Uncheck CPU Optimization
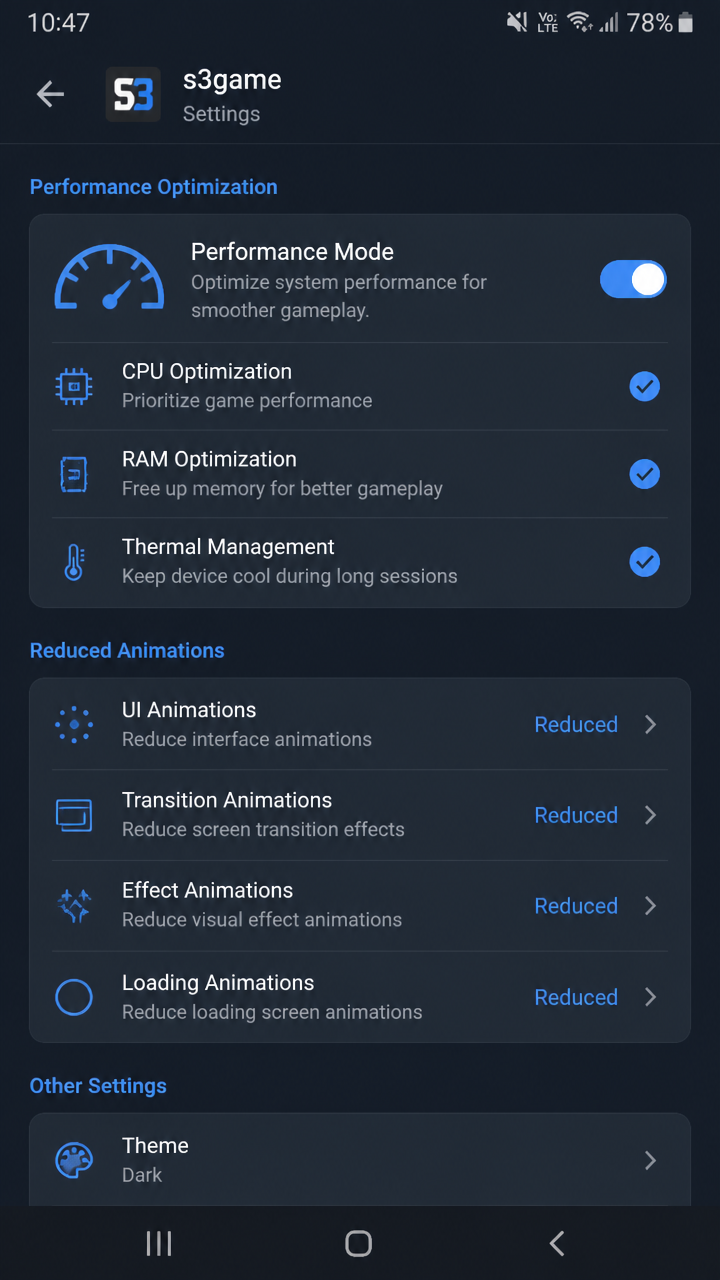Viewport: 720px width, 1280px height. pos(645,386)
